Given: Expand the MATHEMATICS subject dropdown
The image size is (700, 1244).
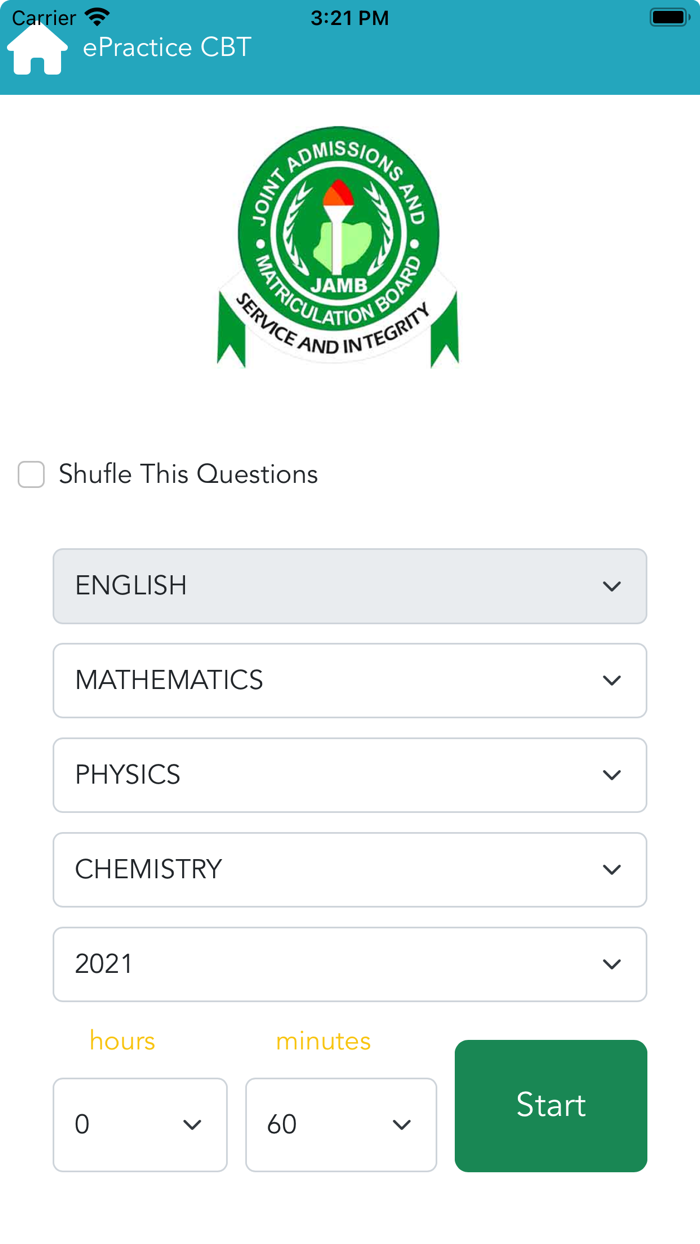Looking at the screenshot, I should click(350, 680).
